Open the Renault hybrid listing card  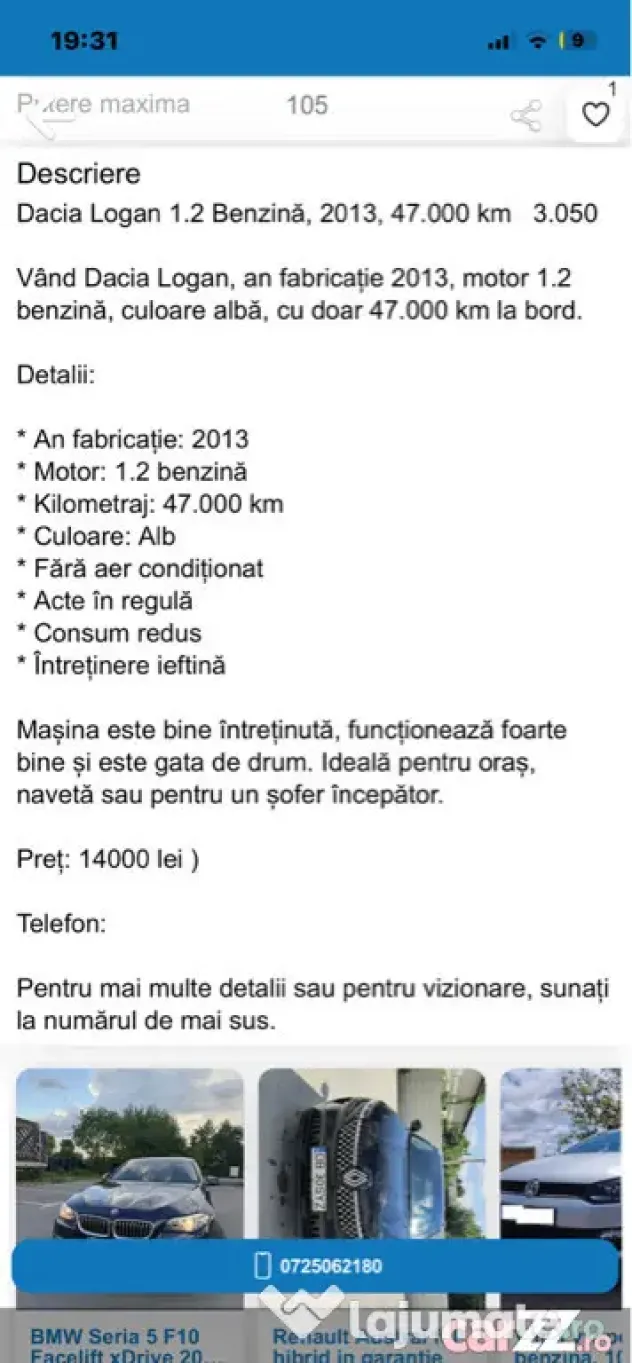[372, 1215]
